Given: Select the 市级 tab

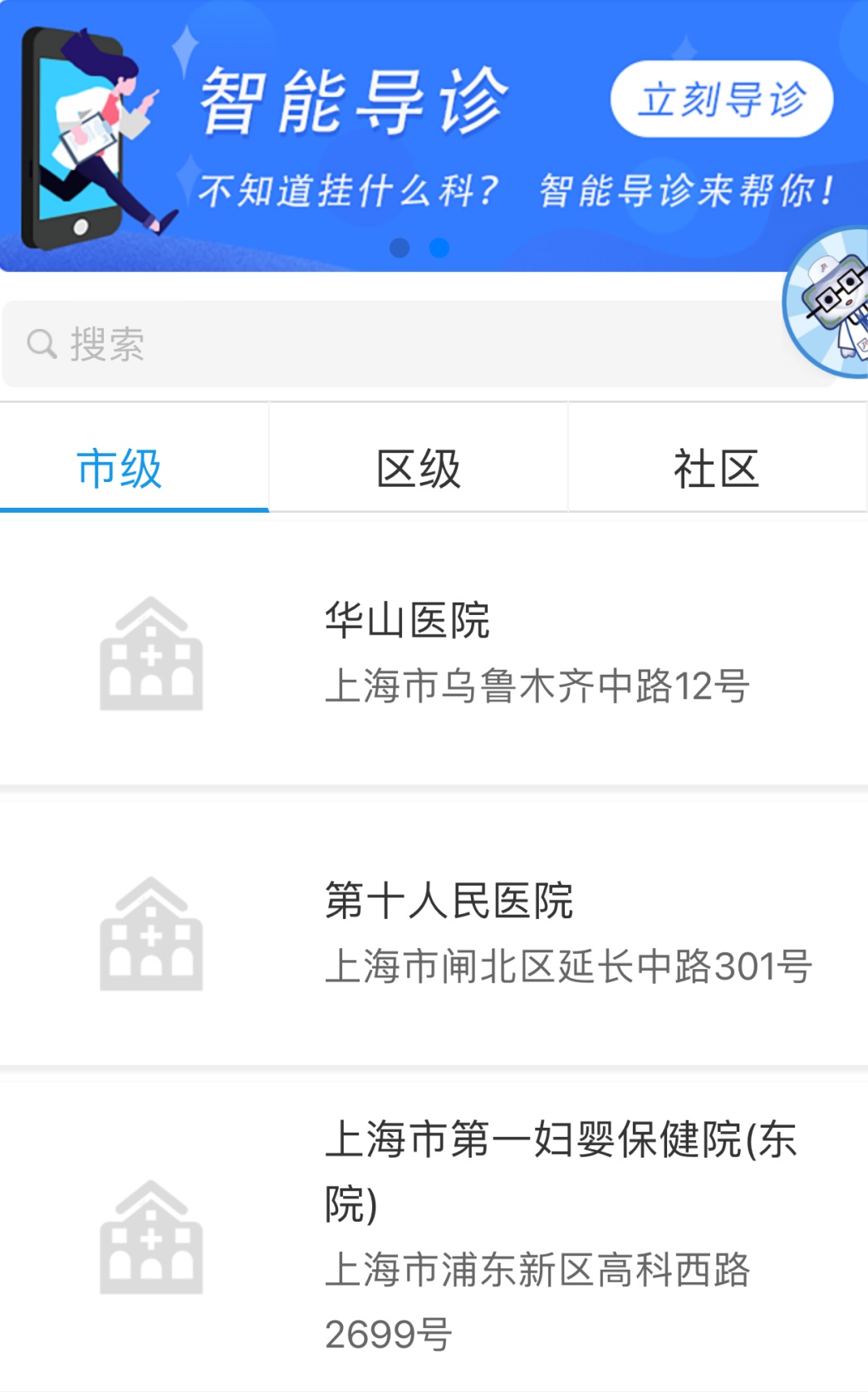Looking at the screenshot, I should 119,468.
